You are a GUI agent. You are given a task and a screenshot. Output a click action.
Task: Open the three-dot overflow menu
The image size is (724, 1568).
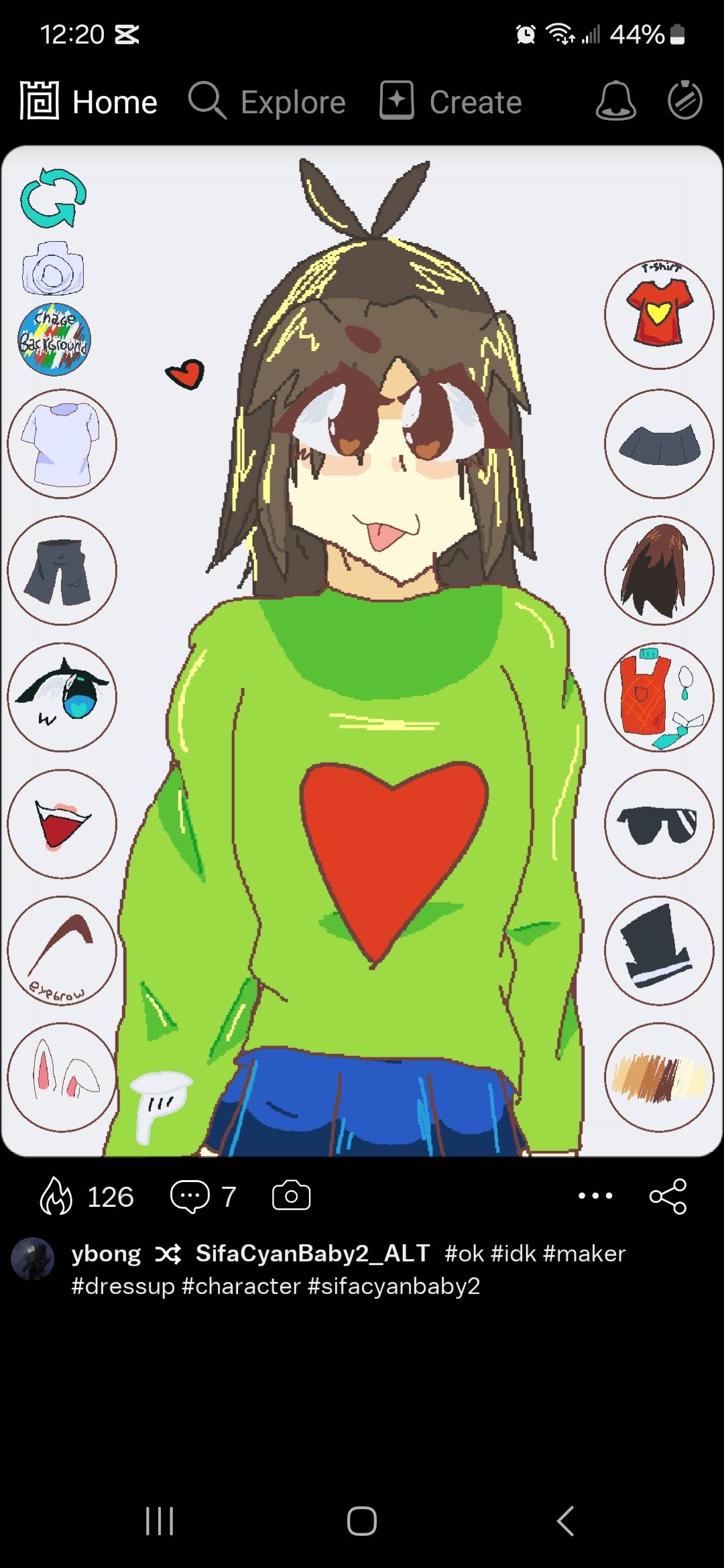(595, 1195)
